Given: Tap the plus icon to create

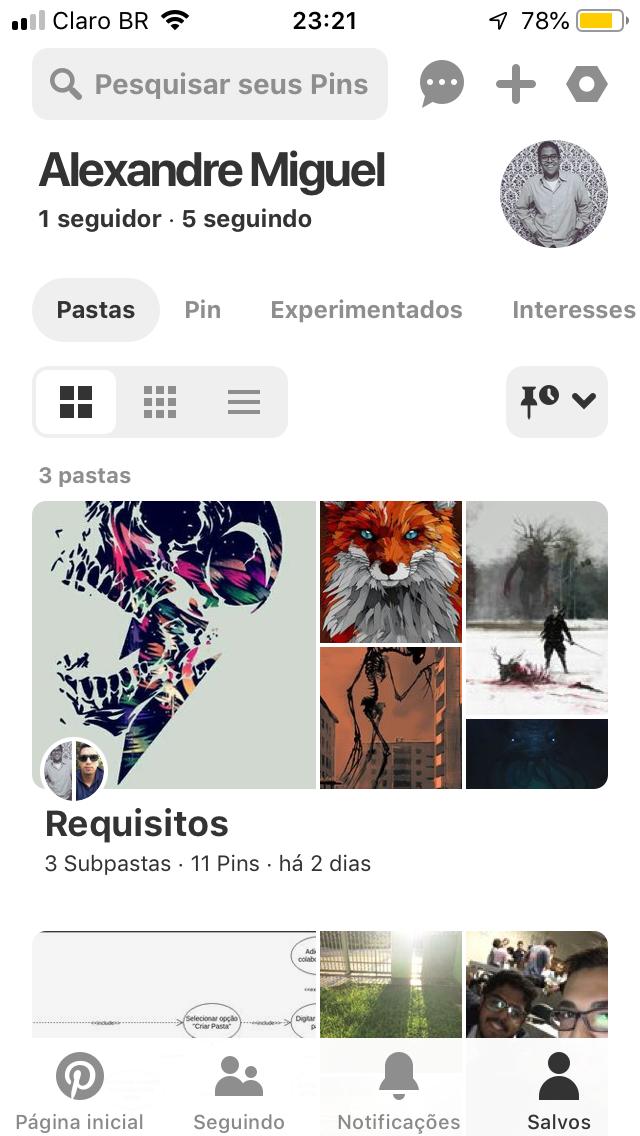Looking at the screenshot, I should coord(515,84).
